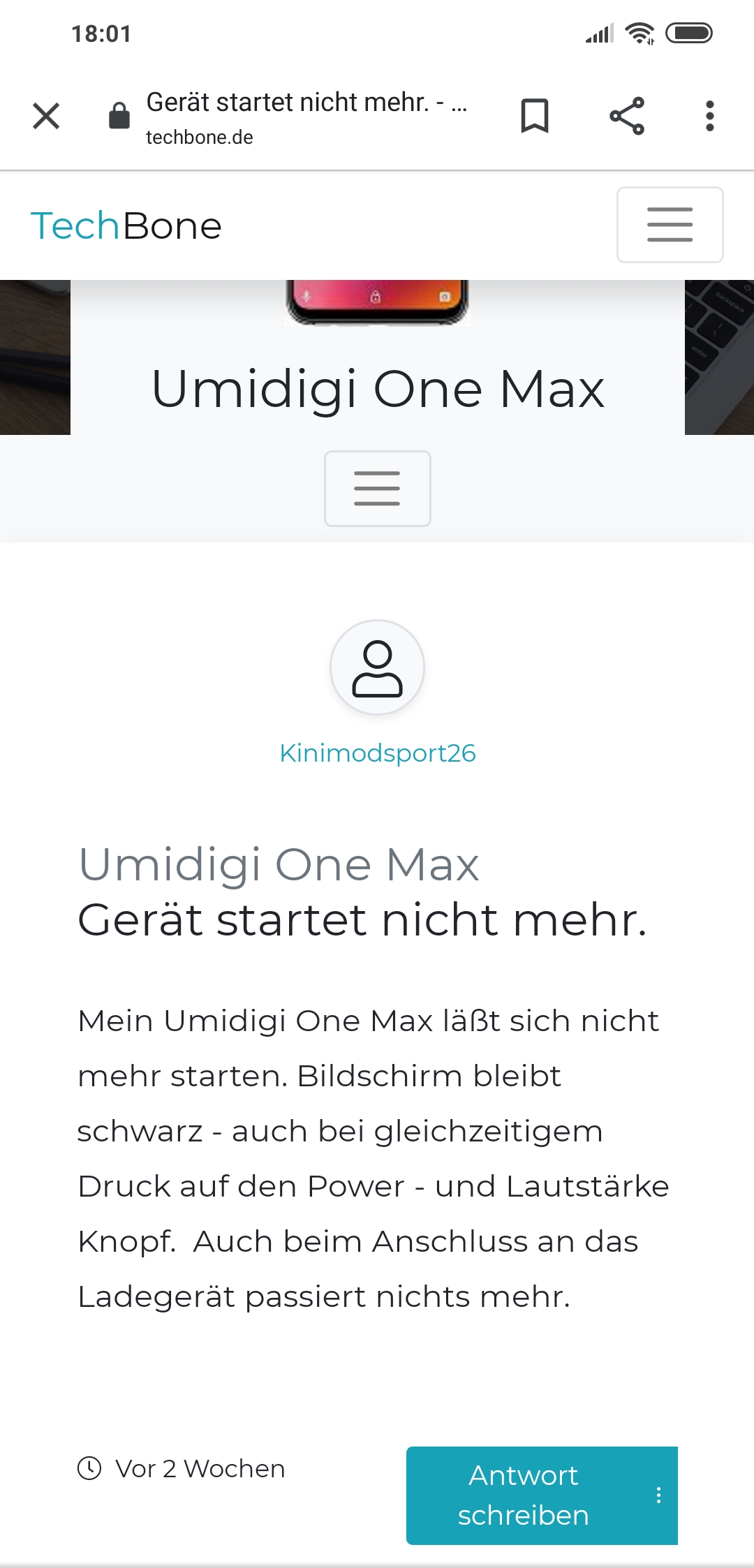754x1568 pixels.
Task: Open the TechBone main hamburger menu
Action: click(x=670, y=225)
